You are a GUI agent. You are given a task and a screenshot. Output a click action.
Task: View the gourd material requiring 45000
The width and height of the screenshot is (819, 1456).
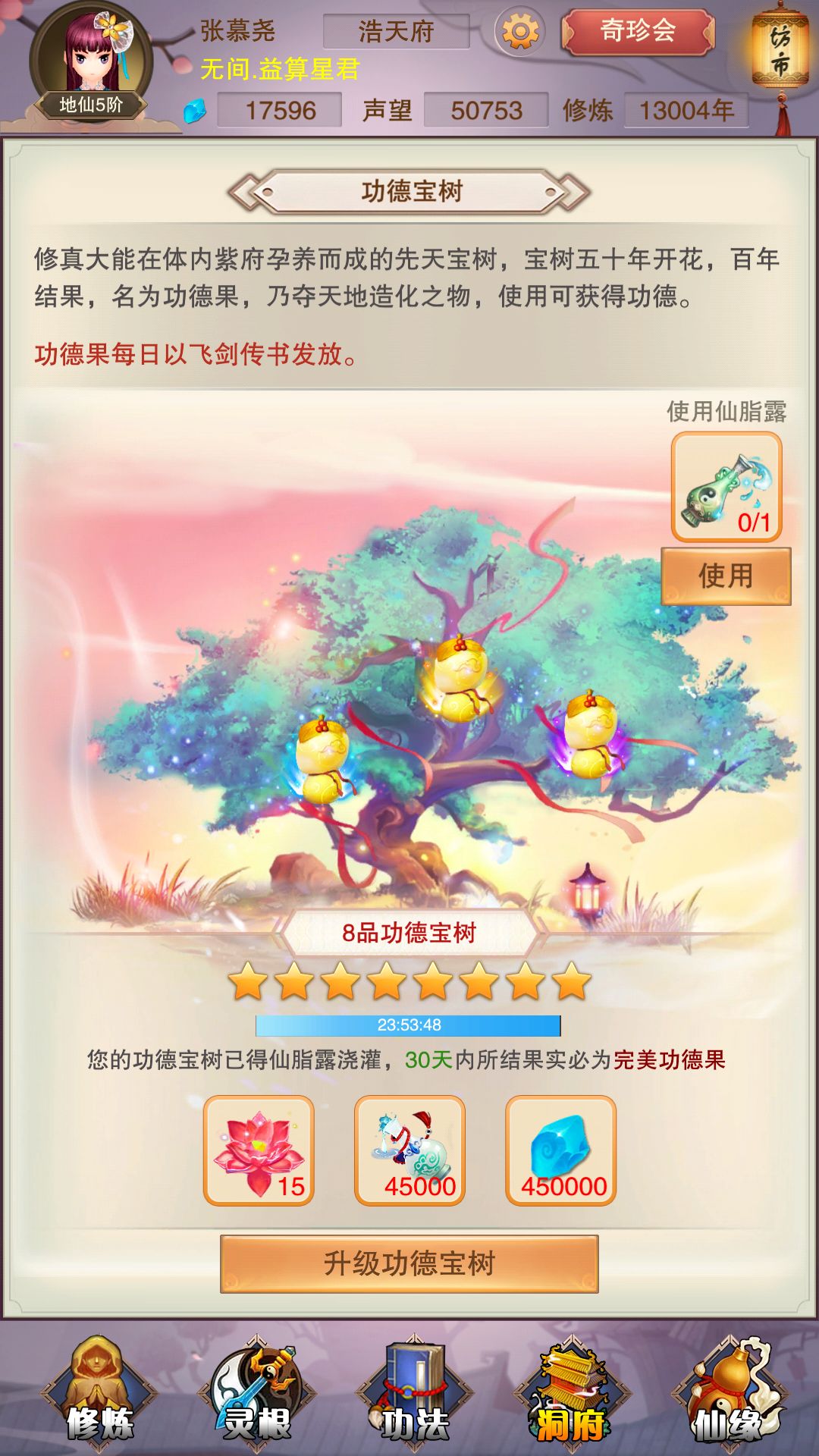click(409, 1150)
